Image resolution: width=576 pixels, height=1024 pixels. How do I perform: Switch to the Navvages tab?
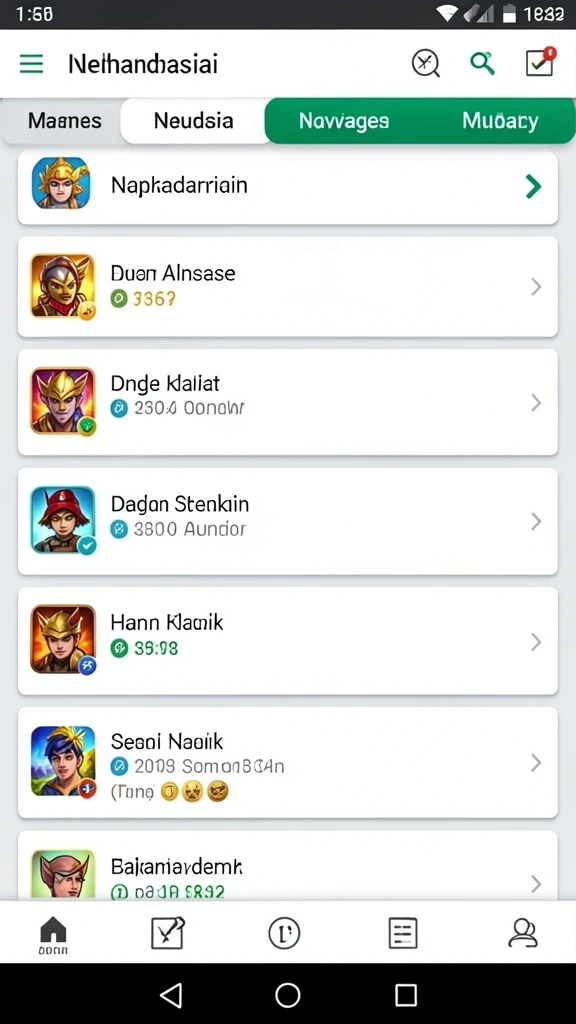pyautogui.click(x=344, y=121)
